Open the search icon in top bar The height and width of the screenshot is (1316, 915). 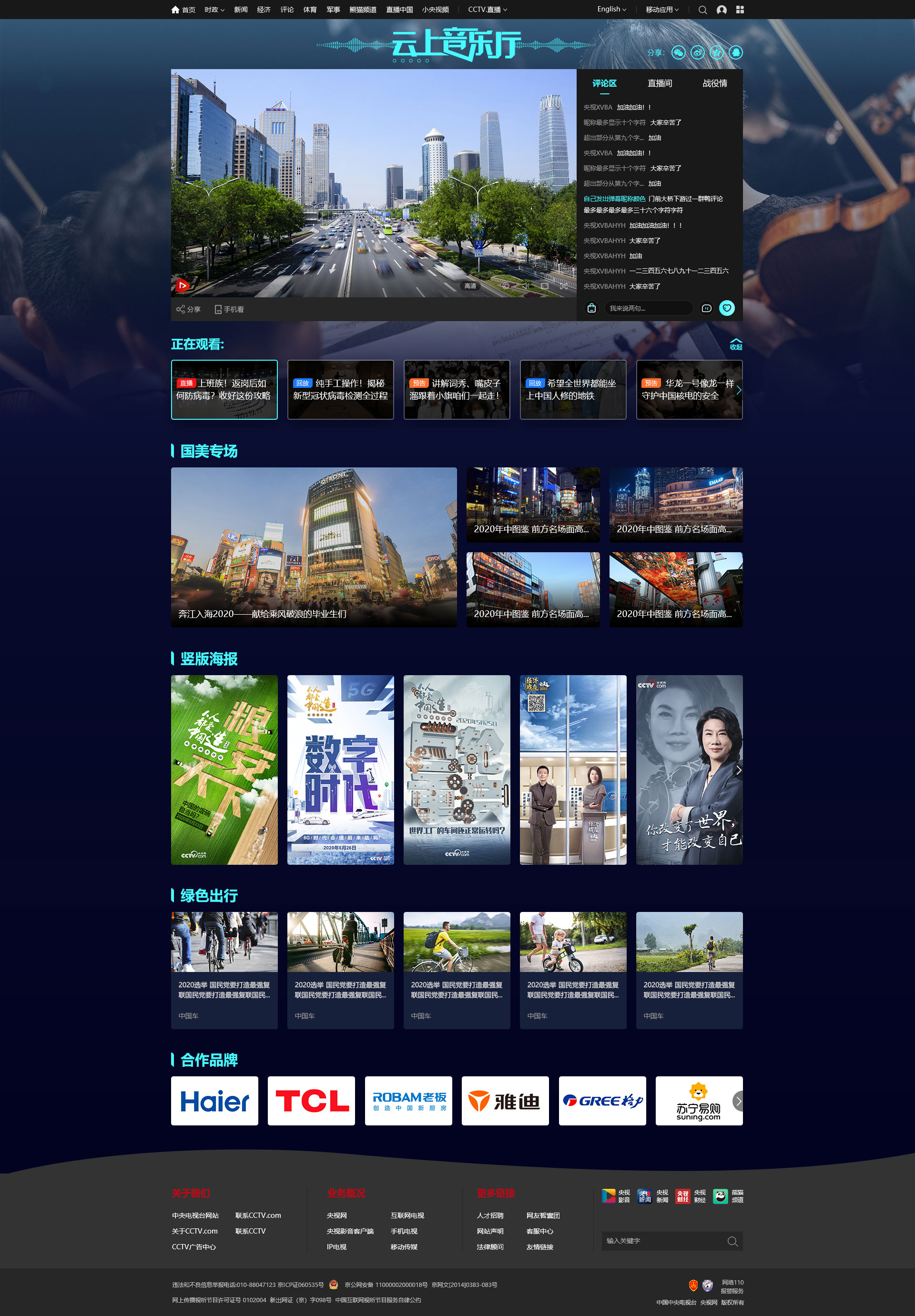[x=702, y=10]
